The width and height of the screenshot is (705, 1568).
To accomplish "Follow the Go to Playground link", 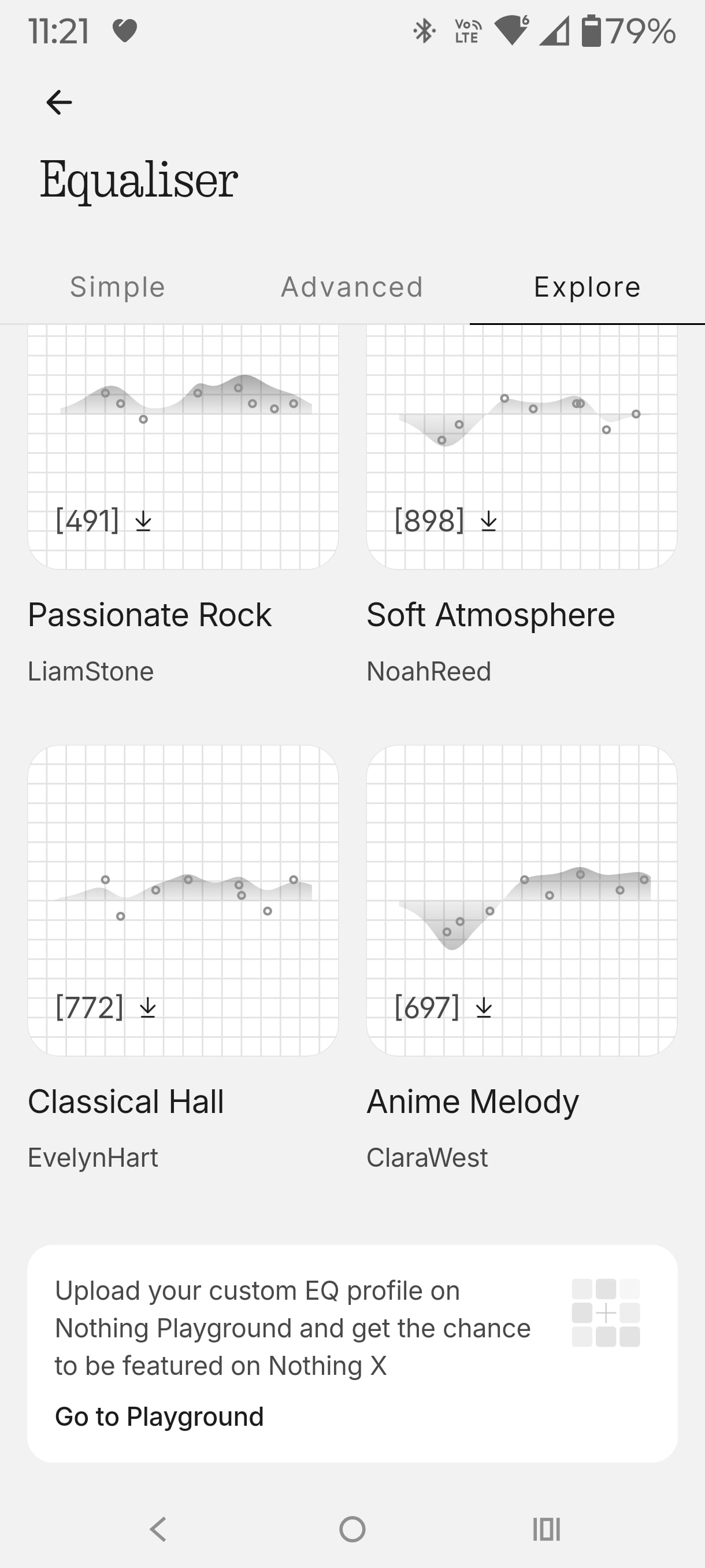I will pos(159,1417).
